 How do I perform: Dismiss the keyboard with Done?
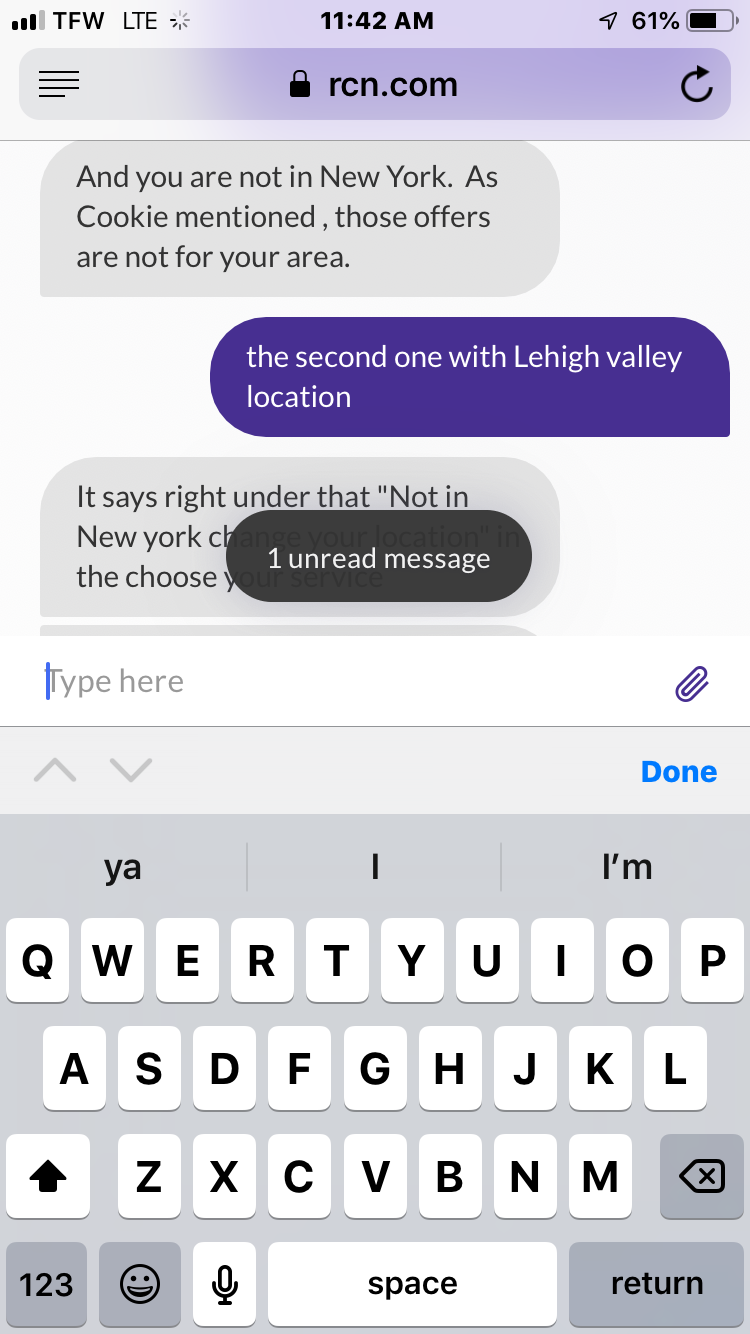coord(679,772)
